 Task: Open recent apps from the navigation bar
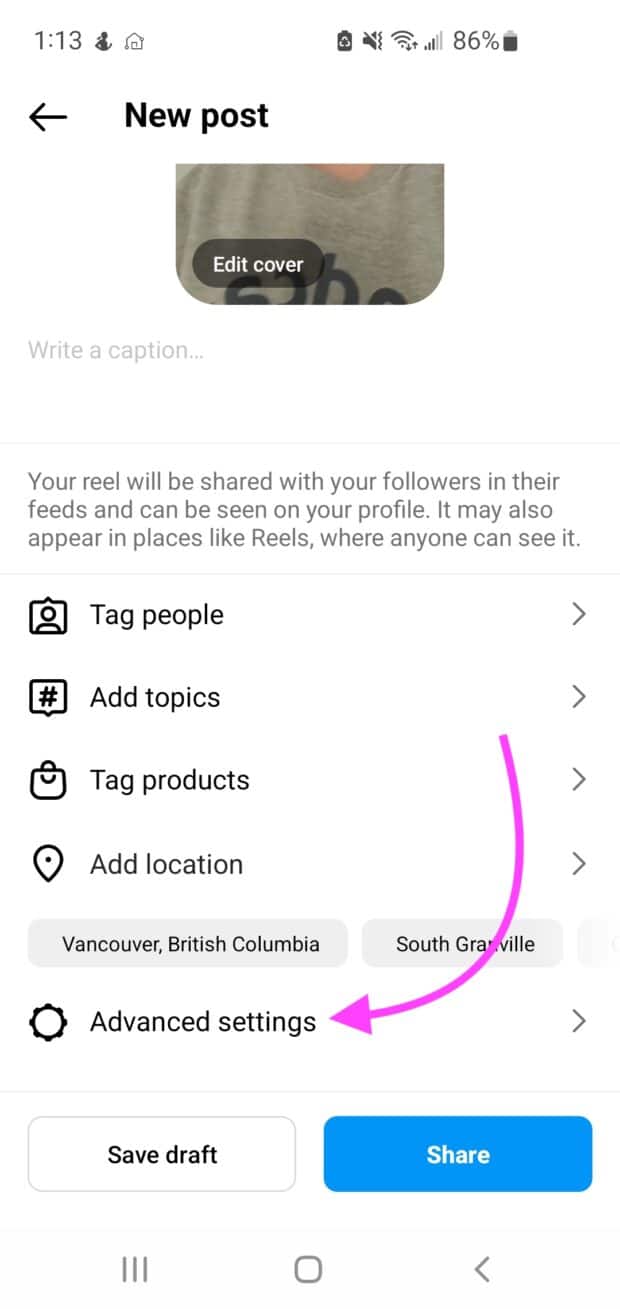point(134,1269)
